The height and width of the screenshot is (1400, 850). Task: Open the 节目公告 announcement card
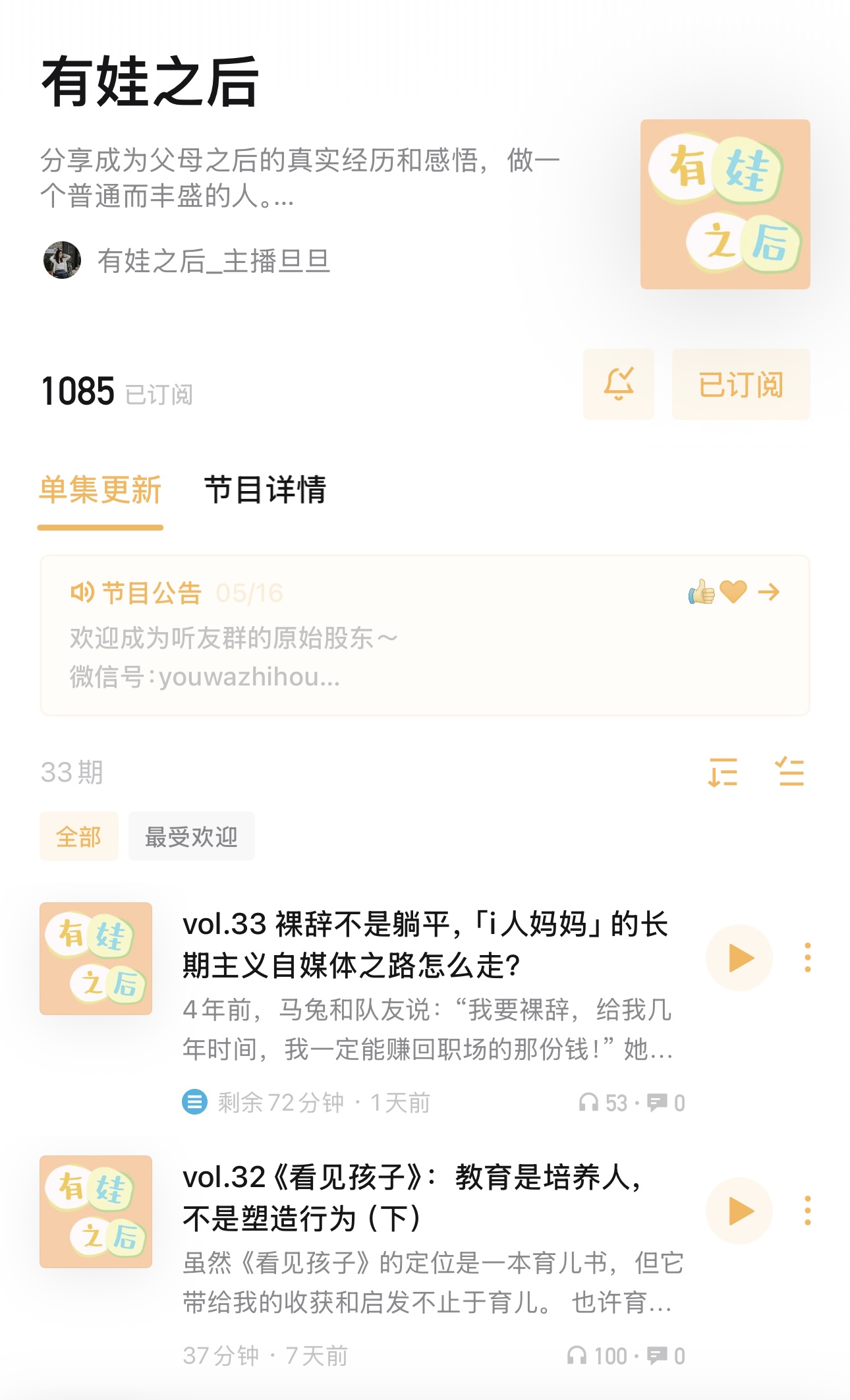click(x=424, y=635)
